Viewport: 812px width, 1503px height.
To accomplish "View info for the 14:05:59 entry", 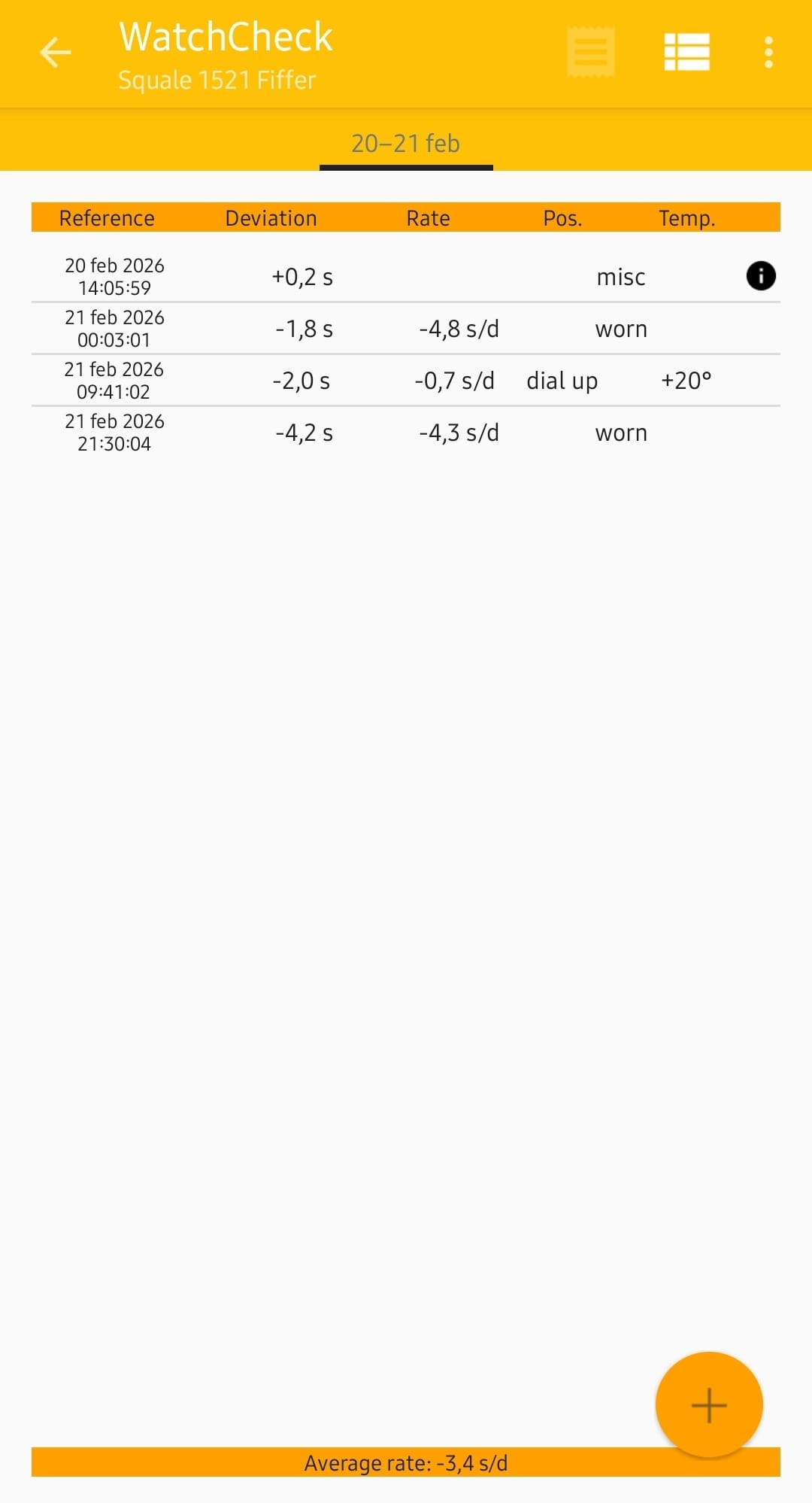I will tap(760, 276).
